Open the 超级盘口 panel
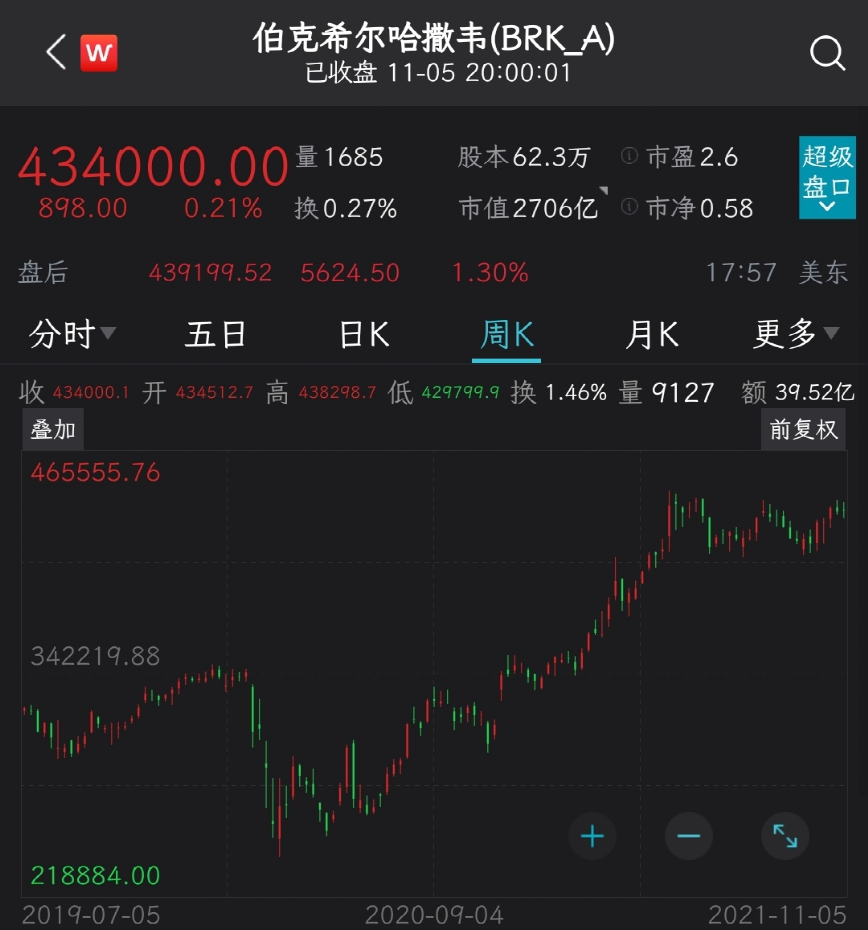Viewport: 868px width, 930px height. pyautogui.click(x=827, y=177)
